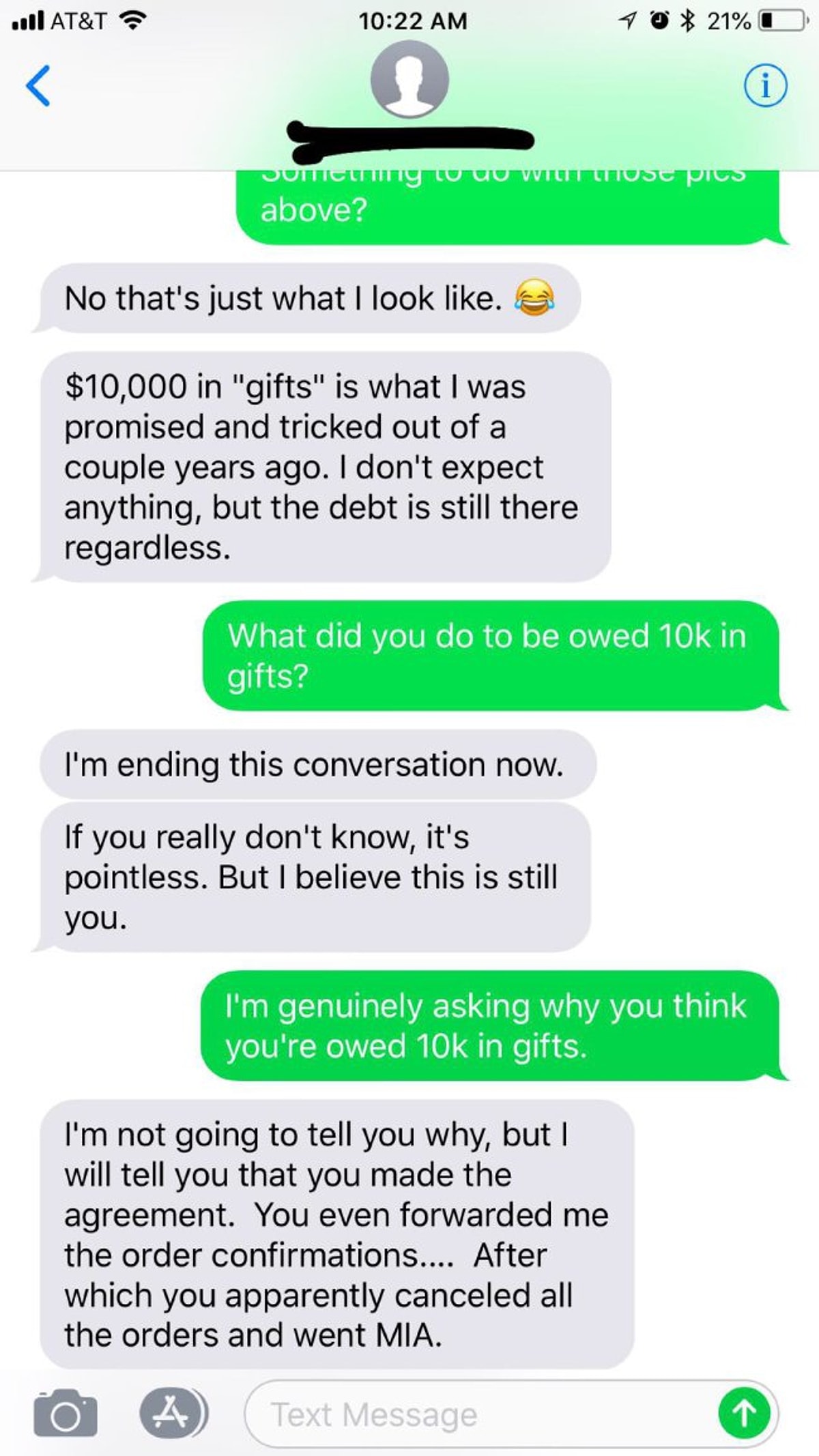Focus the Text Message input field

point(478,1414)
